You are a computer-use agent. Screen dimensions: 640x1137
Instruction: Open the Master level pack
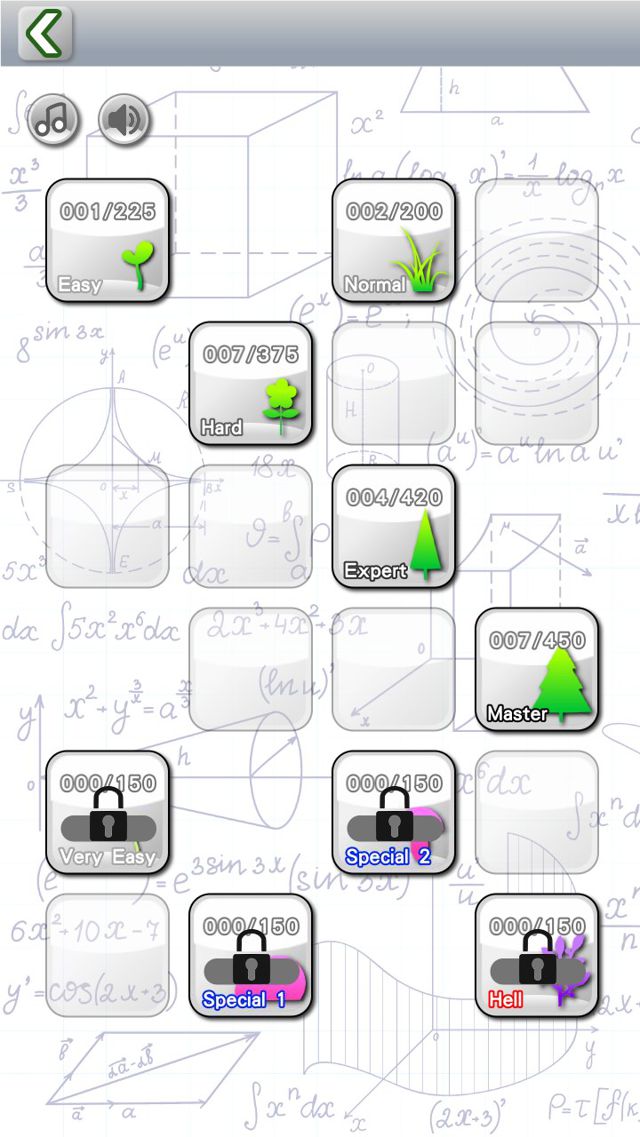[537, 669]
